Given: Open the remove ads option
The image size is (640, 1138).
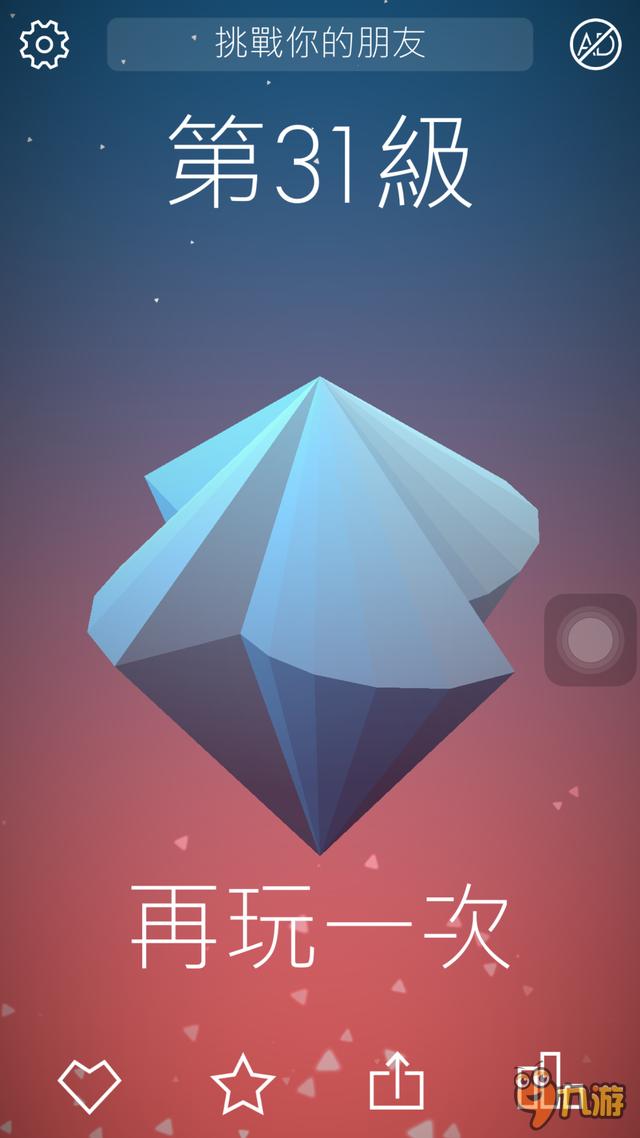Looking at the screenshot, I should (596, 44).
